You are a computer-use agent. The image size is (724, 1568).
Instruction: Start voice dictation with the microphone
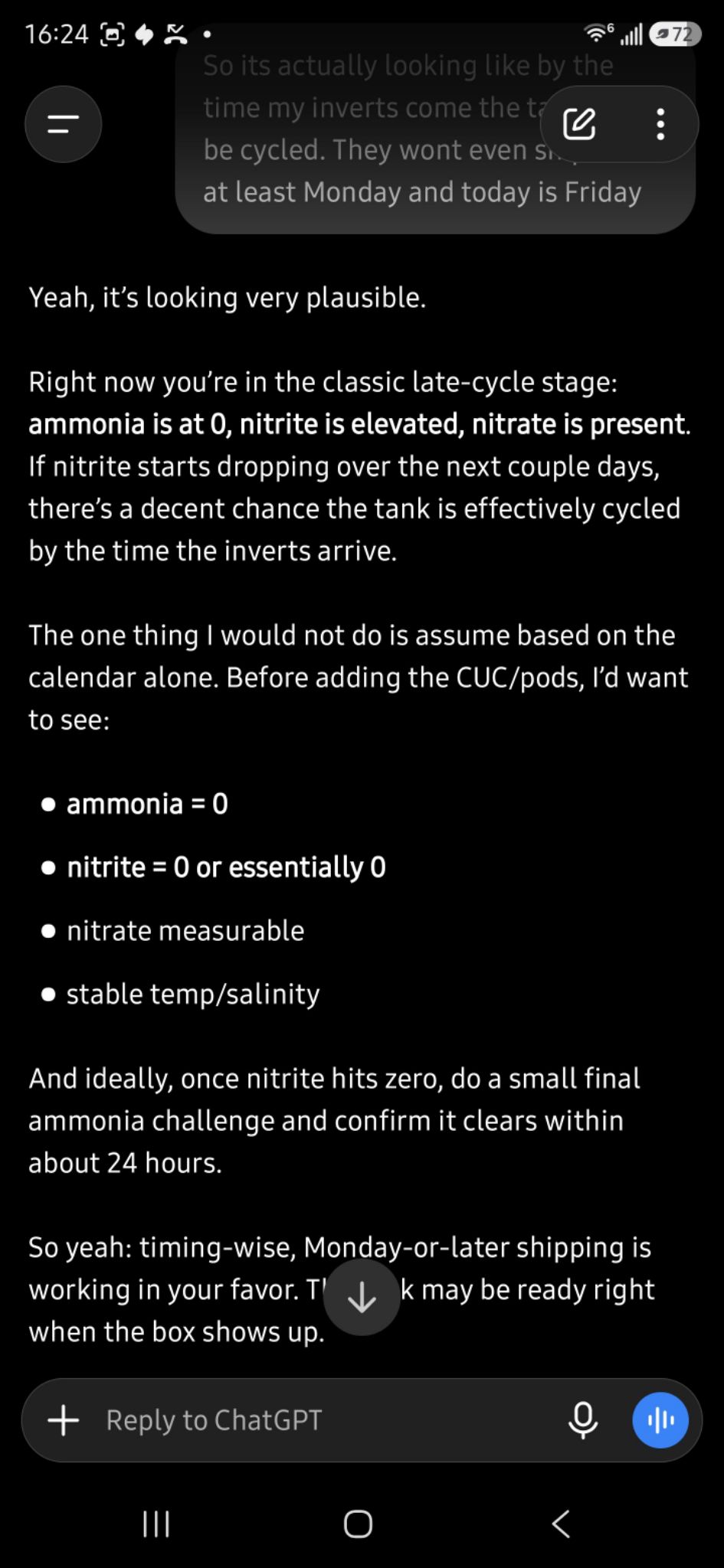[583, 1420]
